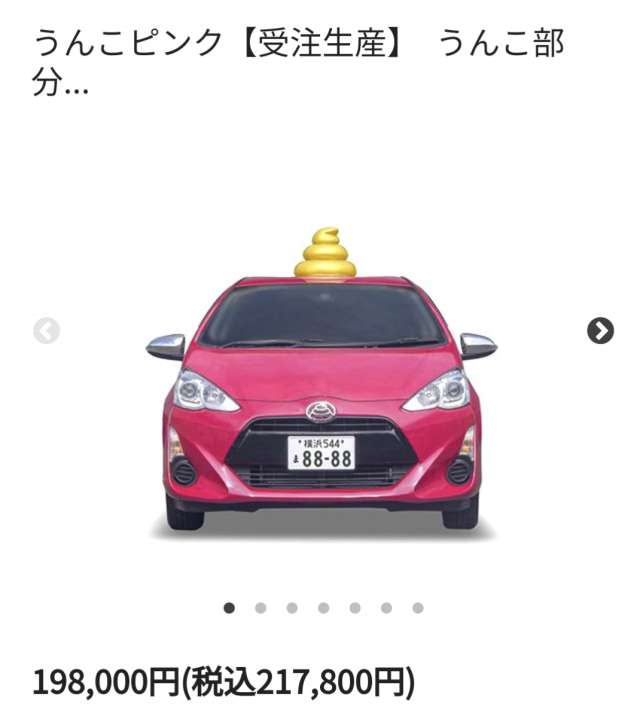Screen dimensions: 640x716
Task: Select the fourth carousel dot
Action: coord(323,607)
